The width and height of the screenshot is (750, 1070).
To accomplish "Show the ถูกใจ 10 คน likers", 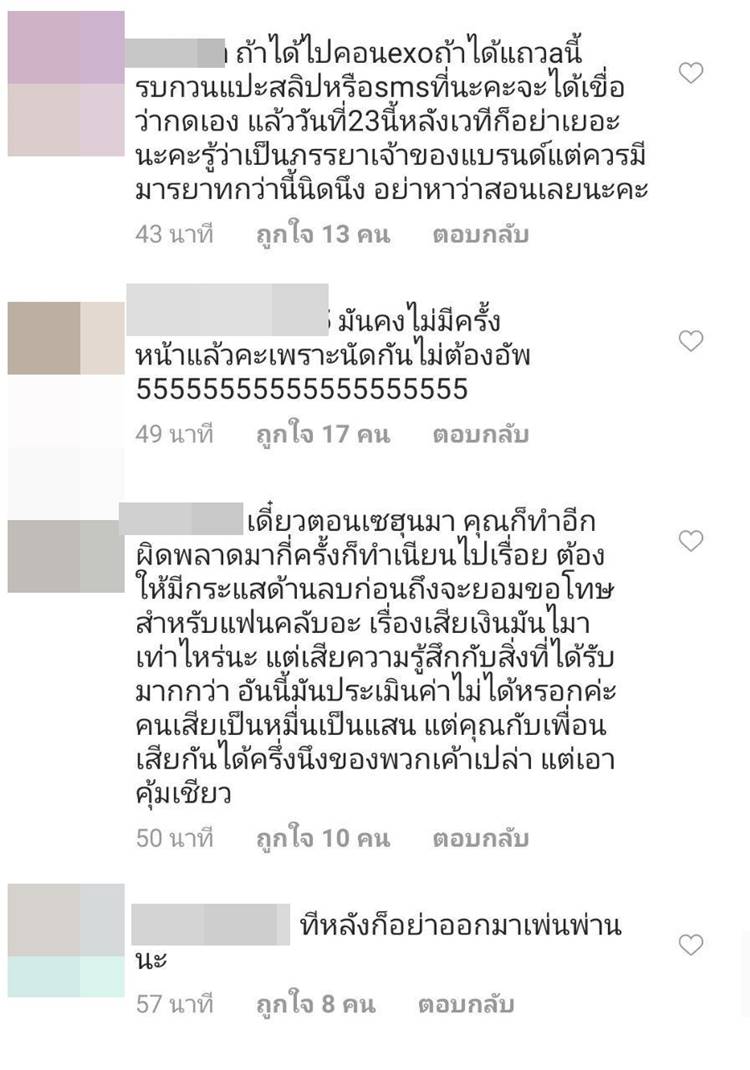I will click(323, 838).
